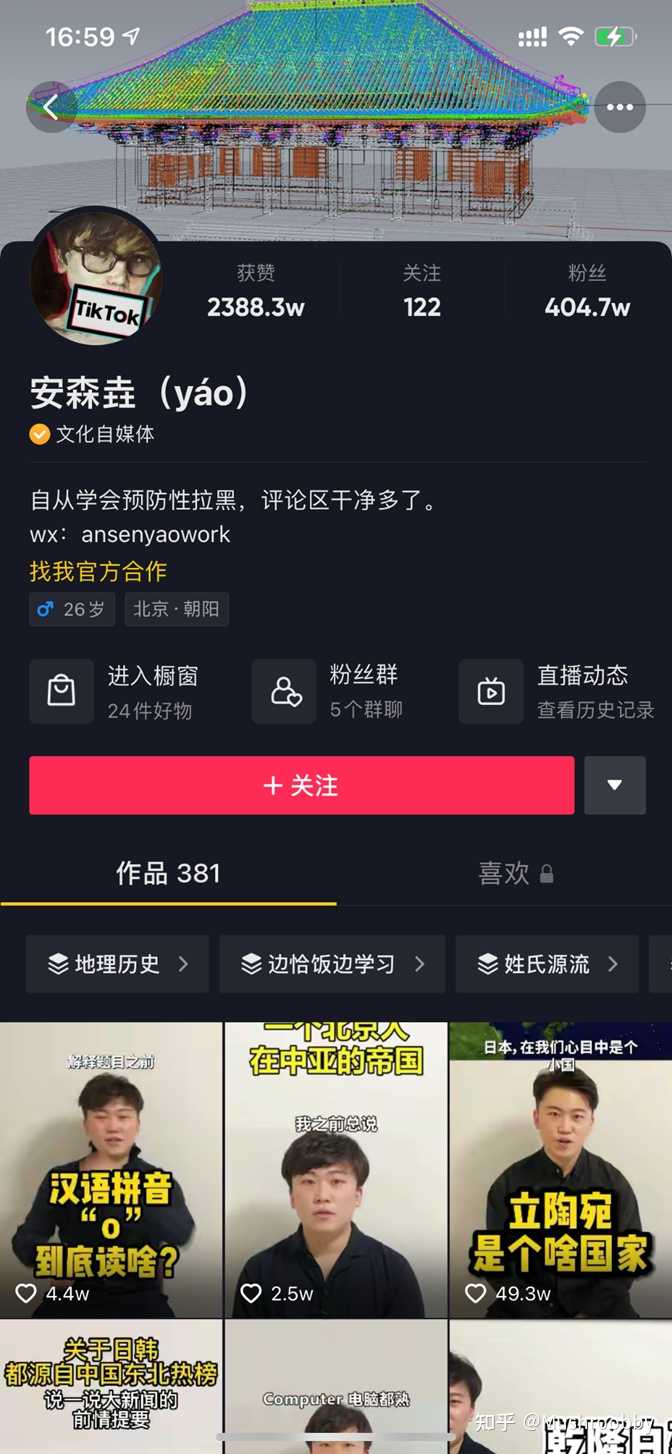The width and height of the screenshot is (672, 1454).
Task: Open the three-dot overflow menu
Action: point(619,107)
